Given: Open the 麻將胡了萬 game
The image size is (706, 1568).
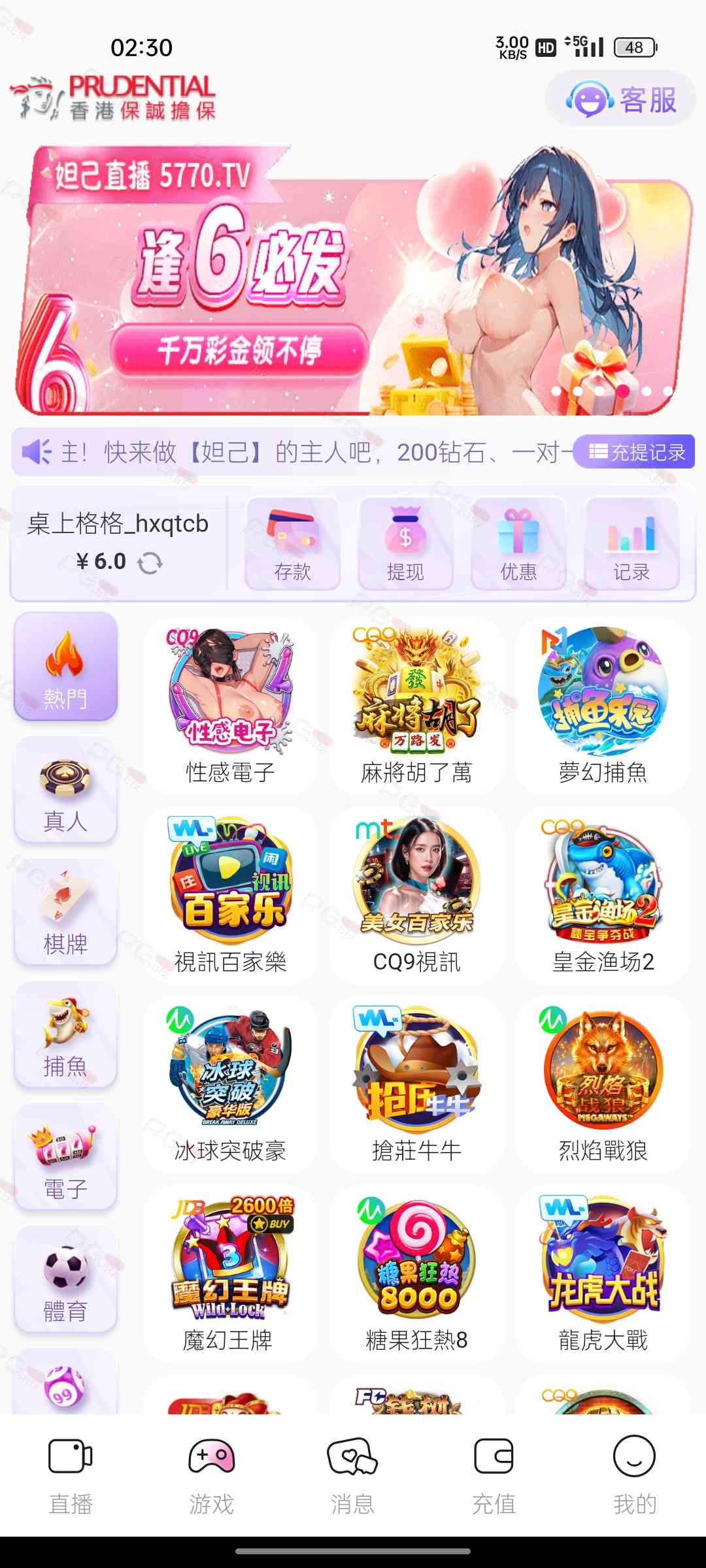Looking at the screenshot, I should tap(416, 706).
